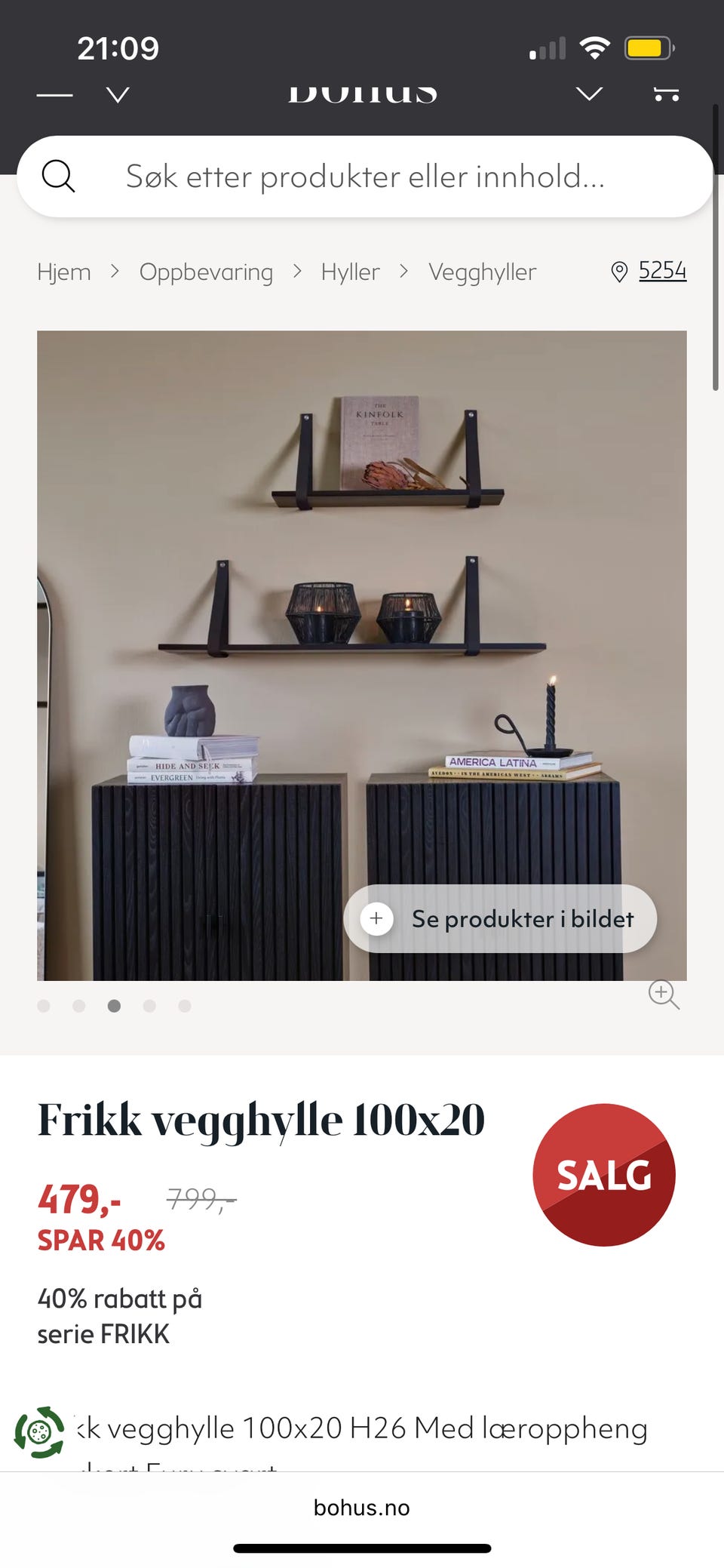Open store link labeled 5254
The height and width of the screenshot is (1568, 724).
coord(662,270)
